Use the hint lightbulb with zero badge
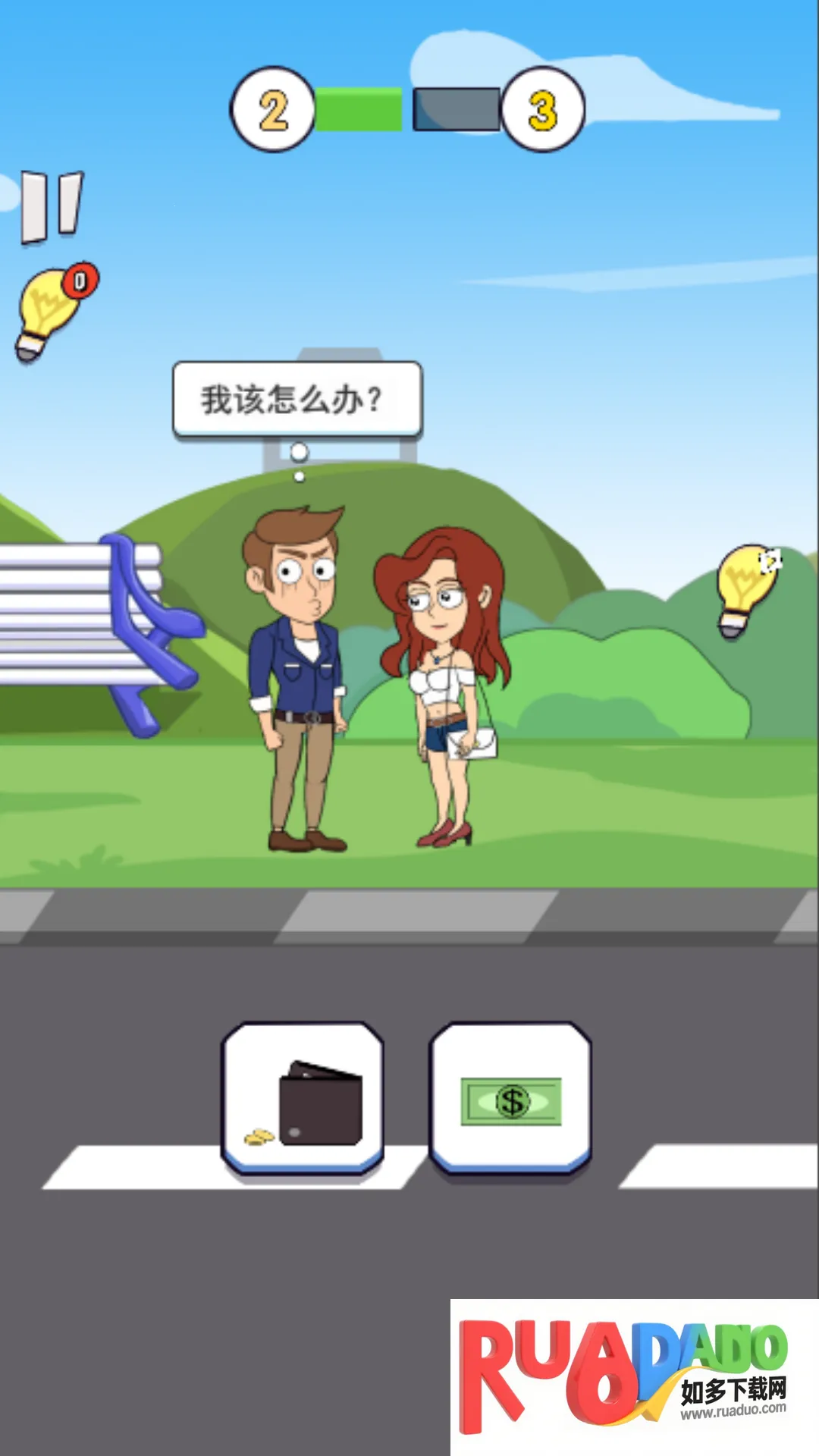Image resolution: width=819 pixels, height=1456 pixels. pos(52,311)
